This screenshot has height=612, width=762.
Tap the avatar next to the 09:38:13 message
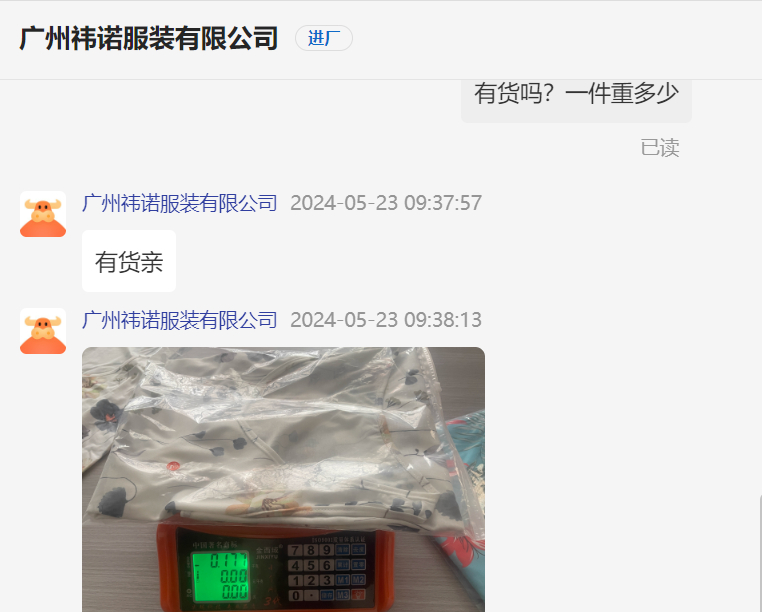[43, 331]
